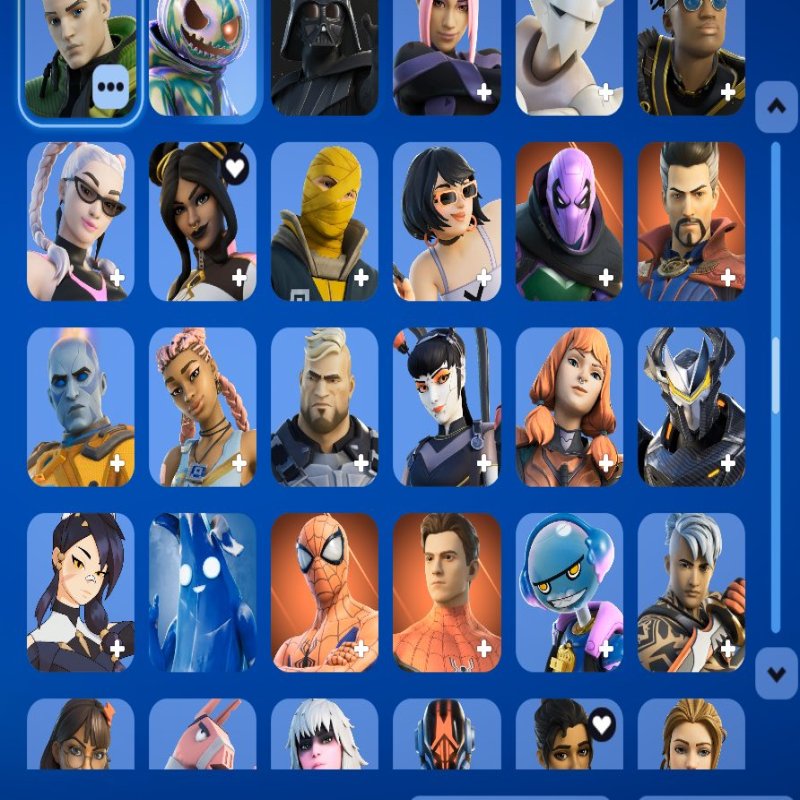Select the yellow masked hoodie outfit
The height and width of the screenshot is (800, 800).
pos(324,222)
